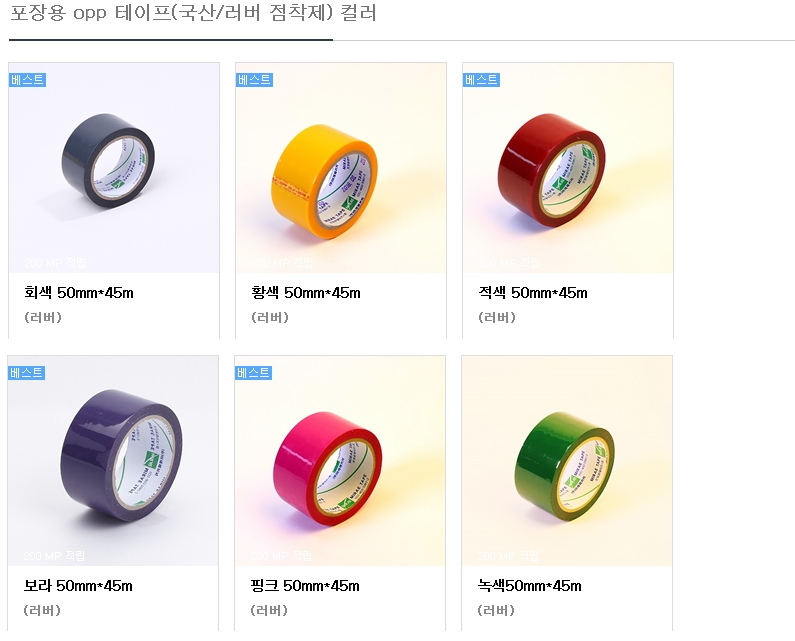View the yellow 황색 50mm*45m tape product
Image resolution: width=795 pixels, height=641 pixels.
pos(340,168)
